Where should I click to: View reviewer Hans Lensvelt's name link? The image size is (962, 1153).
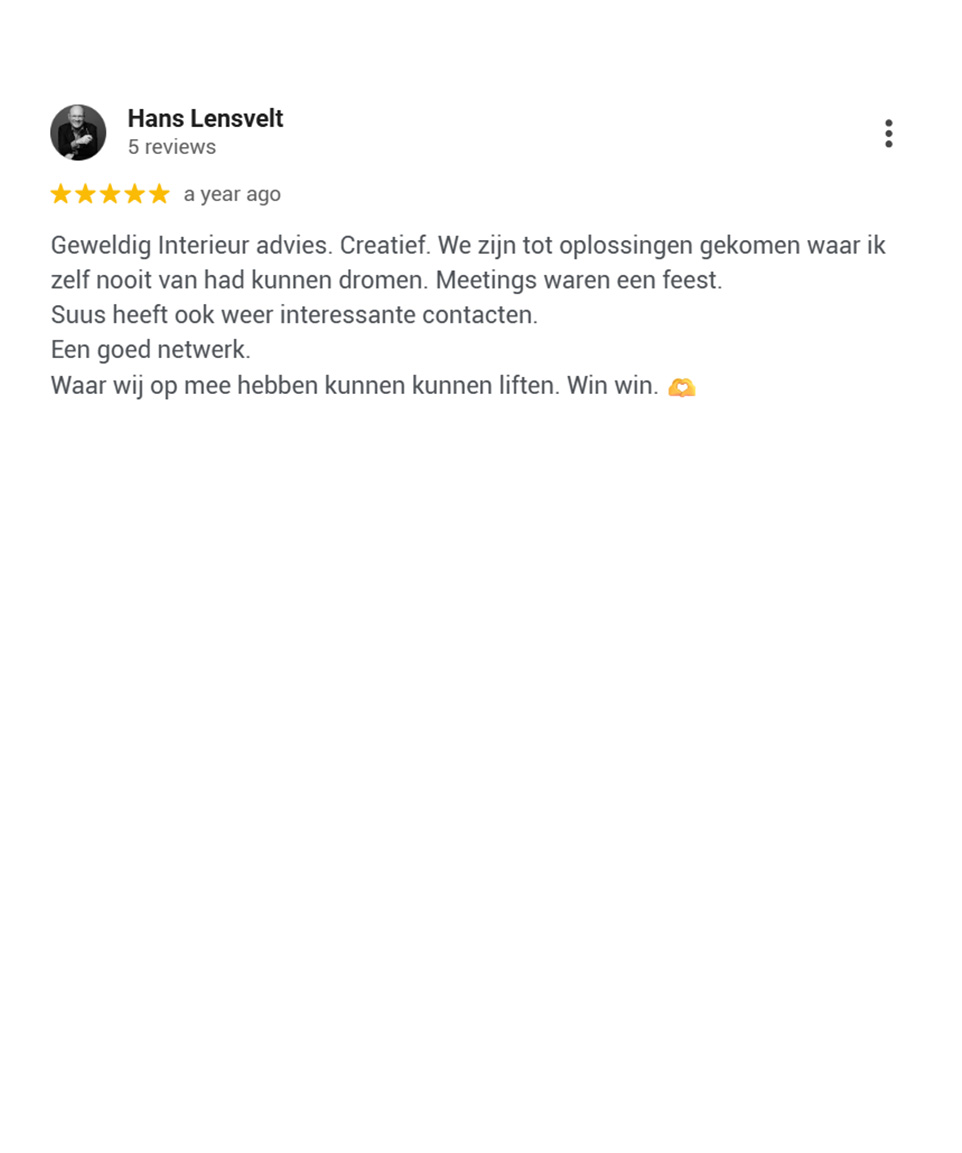205,118
